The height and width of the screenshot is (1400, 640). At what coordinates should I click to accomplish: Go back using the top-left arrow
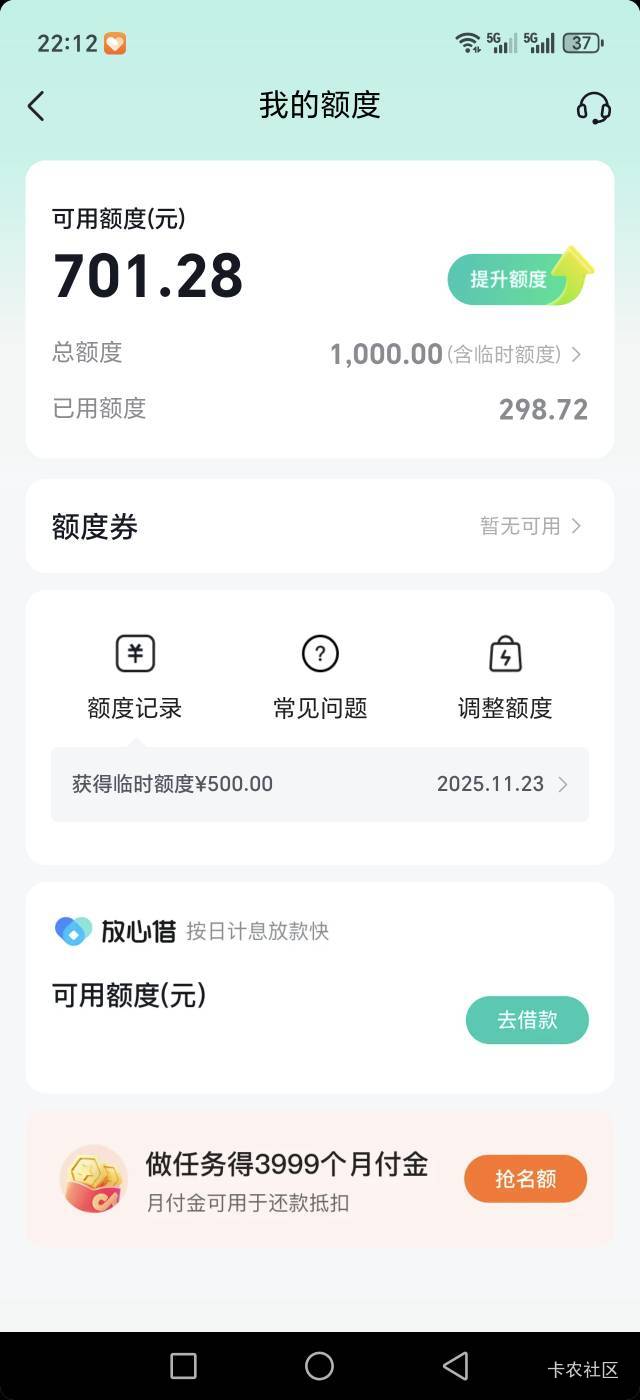pyautogui.click(x=36, y=106)
